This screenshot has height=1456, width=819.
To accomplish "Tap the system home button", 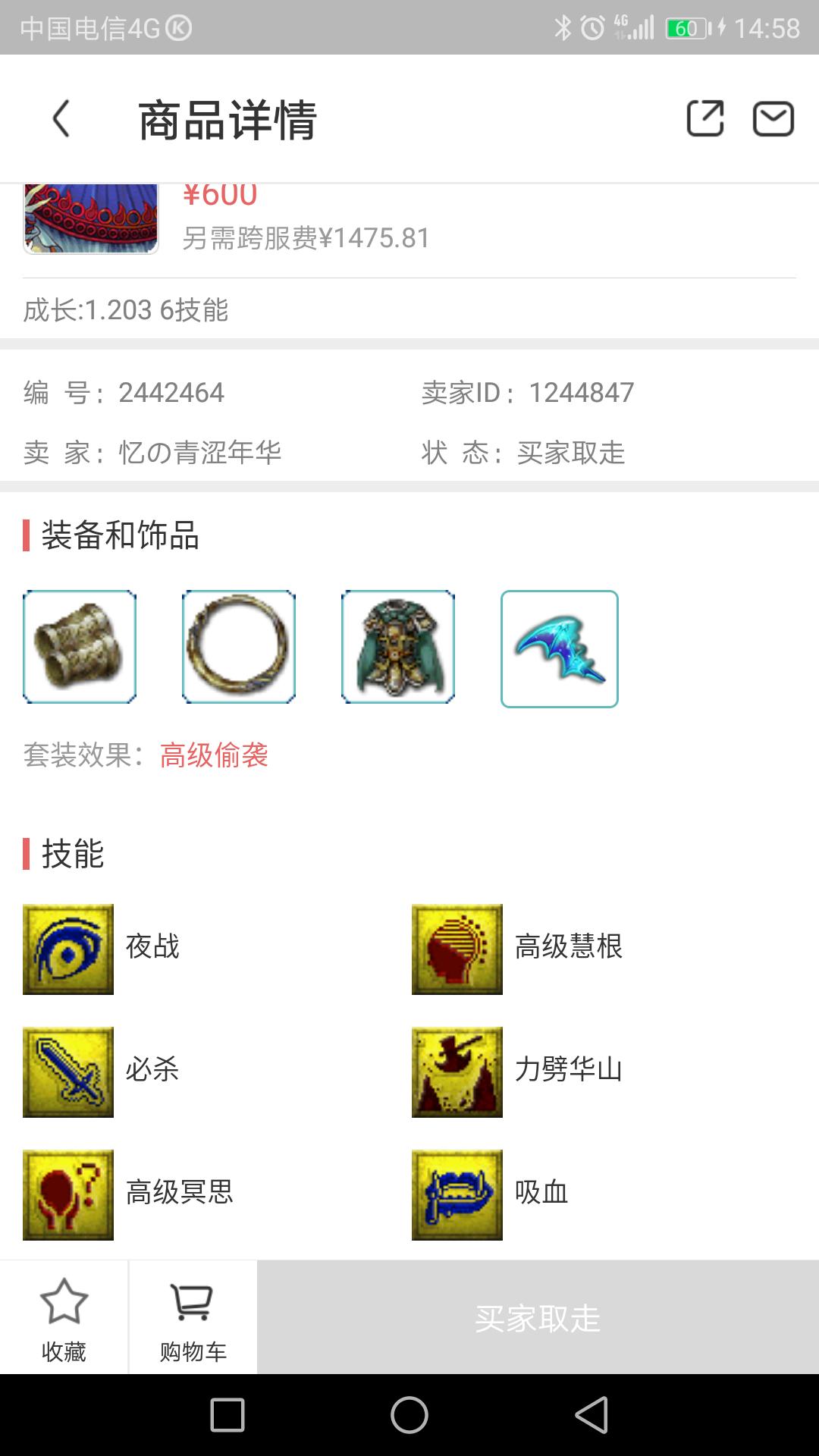I will tap(409, 1415).
